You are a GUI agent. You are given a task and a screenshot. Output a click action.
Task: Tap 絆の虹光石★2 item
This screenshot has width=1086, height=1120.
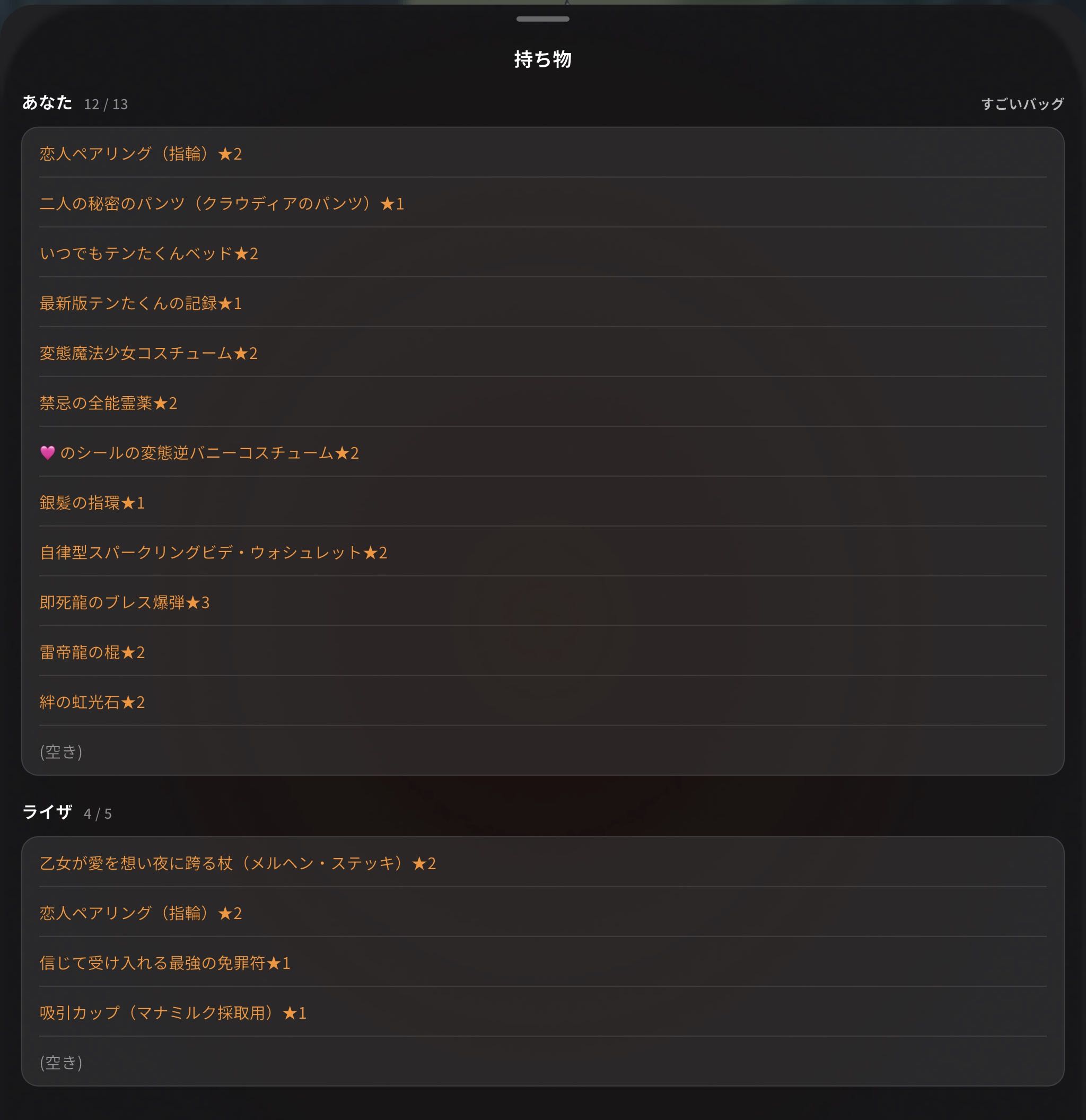(542, 701)
